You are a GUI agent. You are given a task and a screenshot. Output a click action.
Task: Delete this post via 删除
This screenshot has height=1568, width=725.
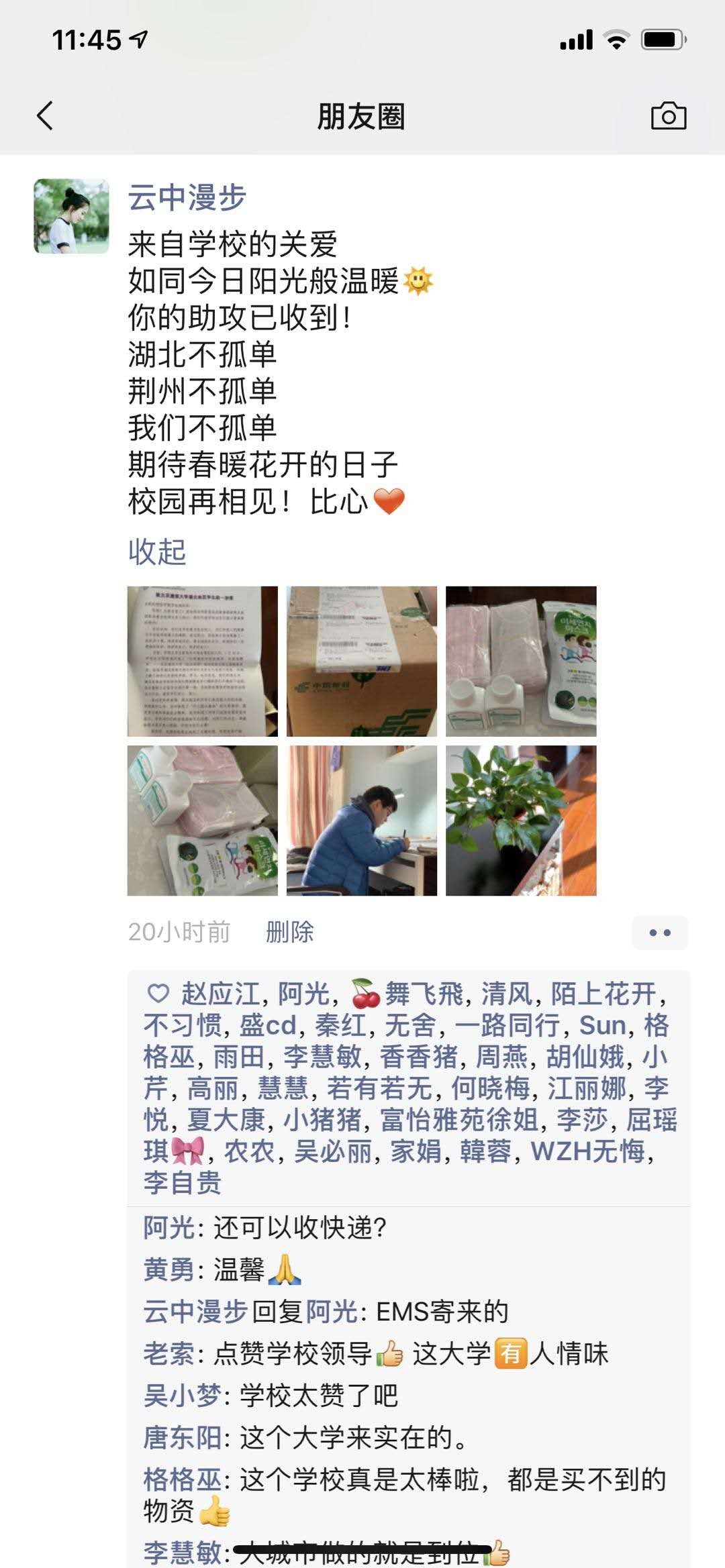point(289,932)
